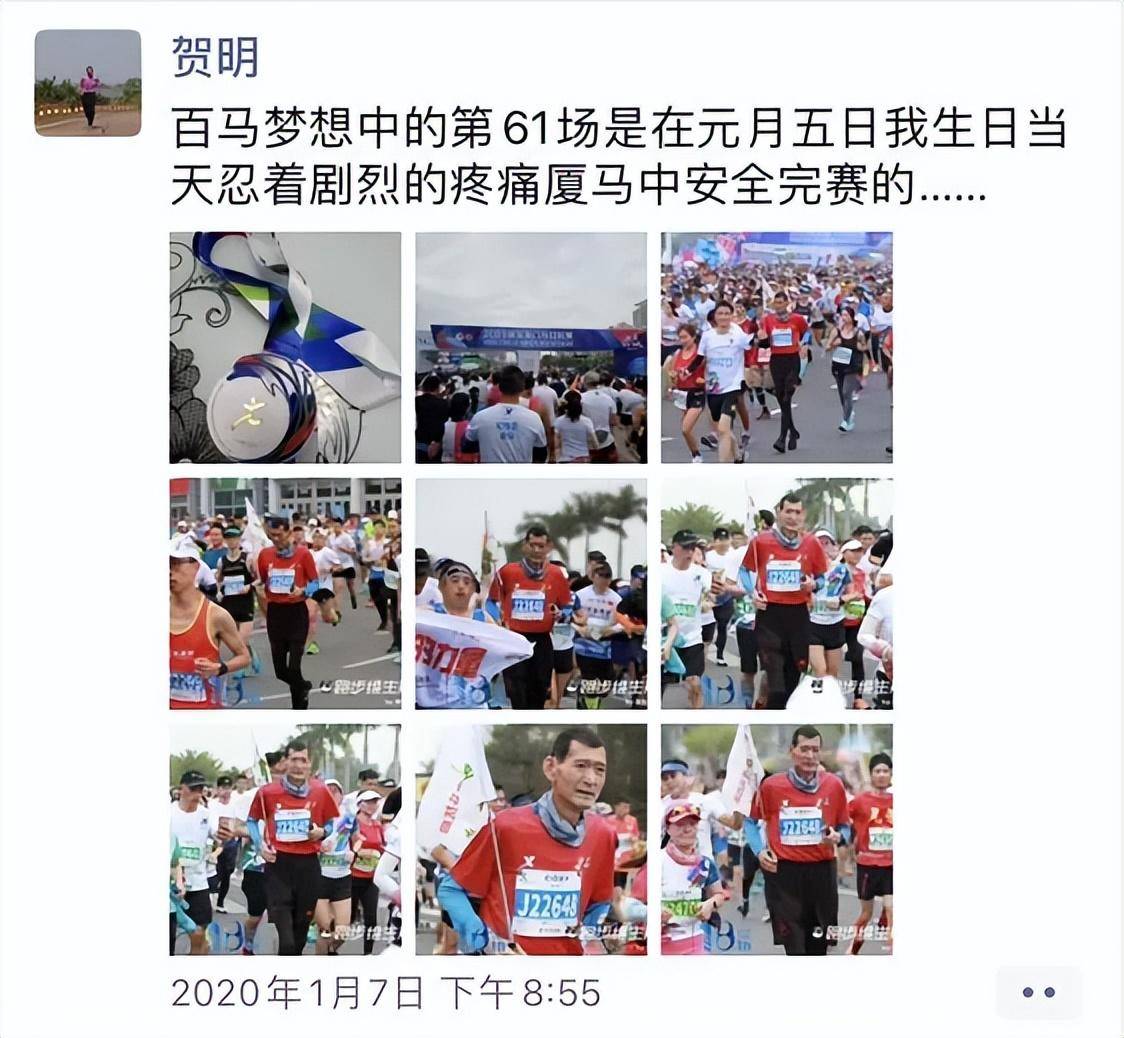This screenshot has width=1124, height=1038.
Task: View the start line arch photo
Action: tap(531, 348)
